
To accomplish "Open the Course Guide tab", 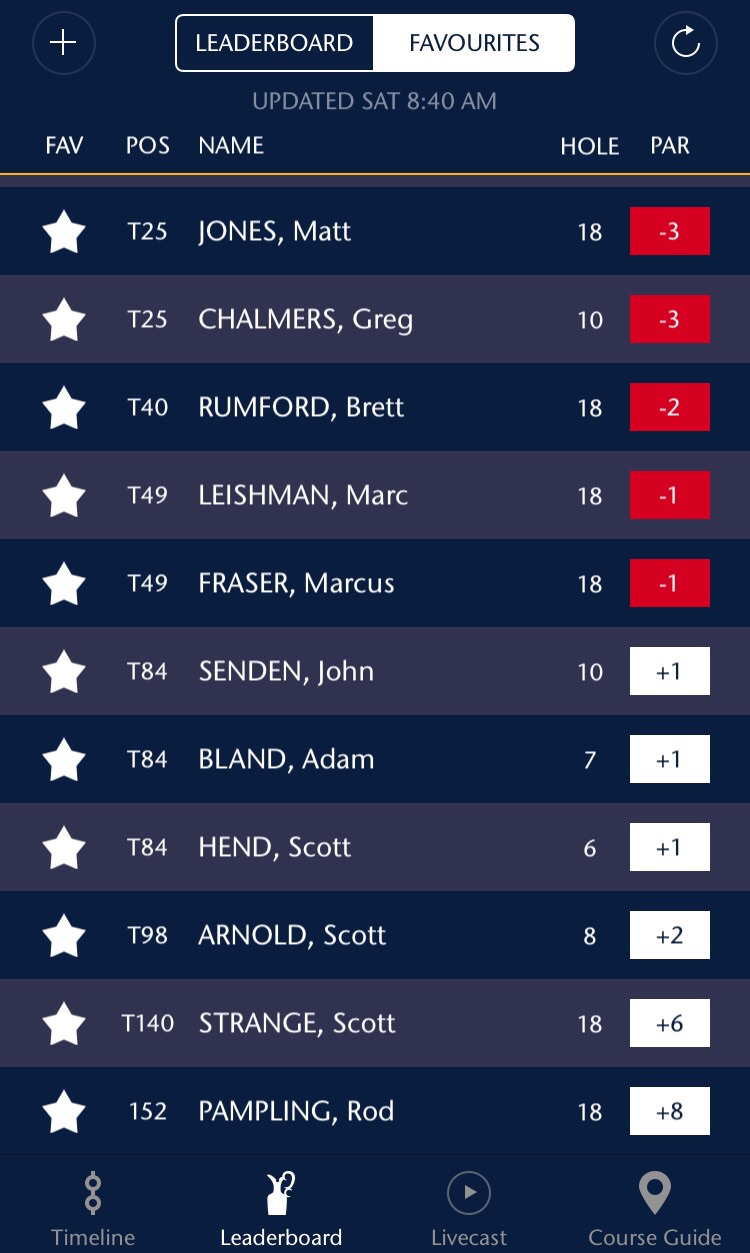I will point(655,1208).
